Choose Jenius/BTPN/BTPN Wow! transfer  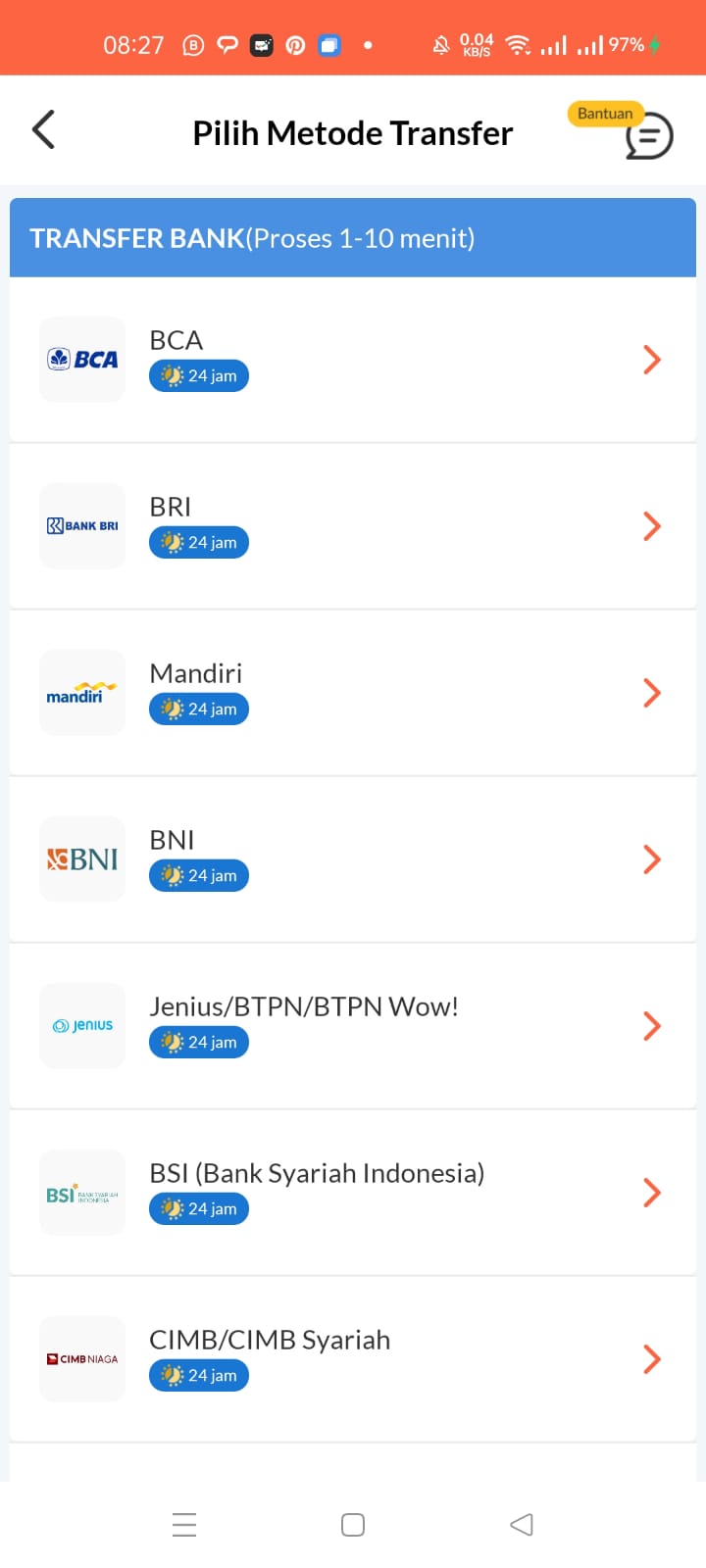pyautogui.click(x=353, y=1026)
